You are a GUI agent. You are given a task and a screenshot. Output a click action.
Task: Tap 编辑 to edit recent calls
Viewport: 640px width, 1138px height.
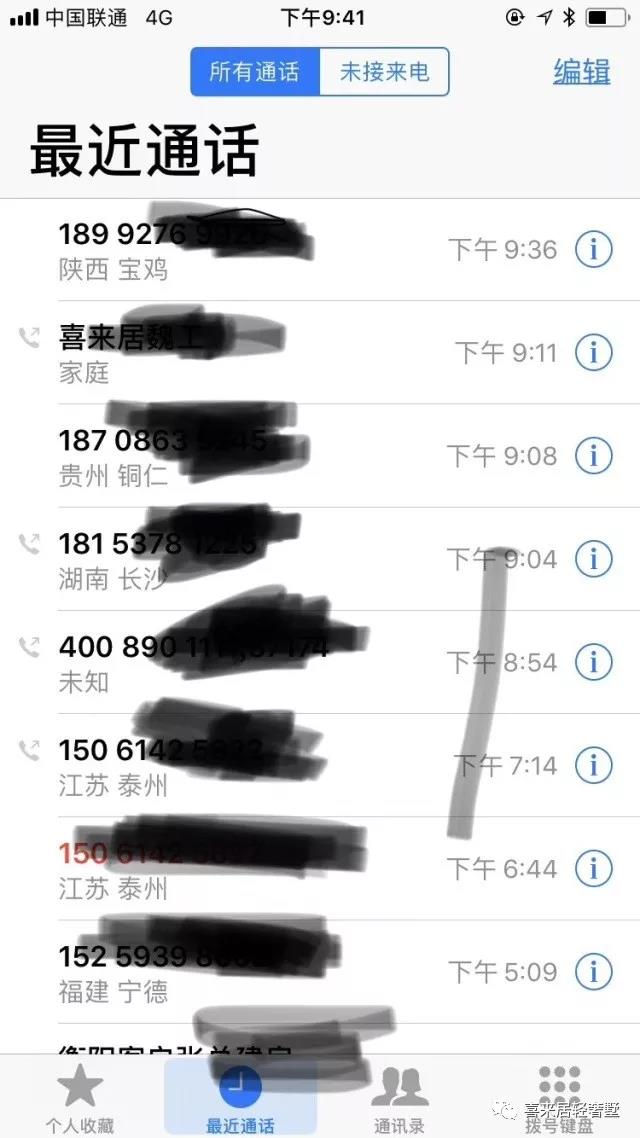tap(582, 72)
